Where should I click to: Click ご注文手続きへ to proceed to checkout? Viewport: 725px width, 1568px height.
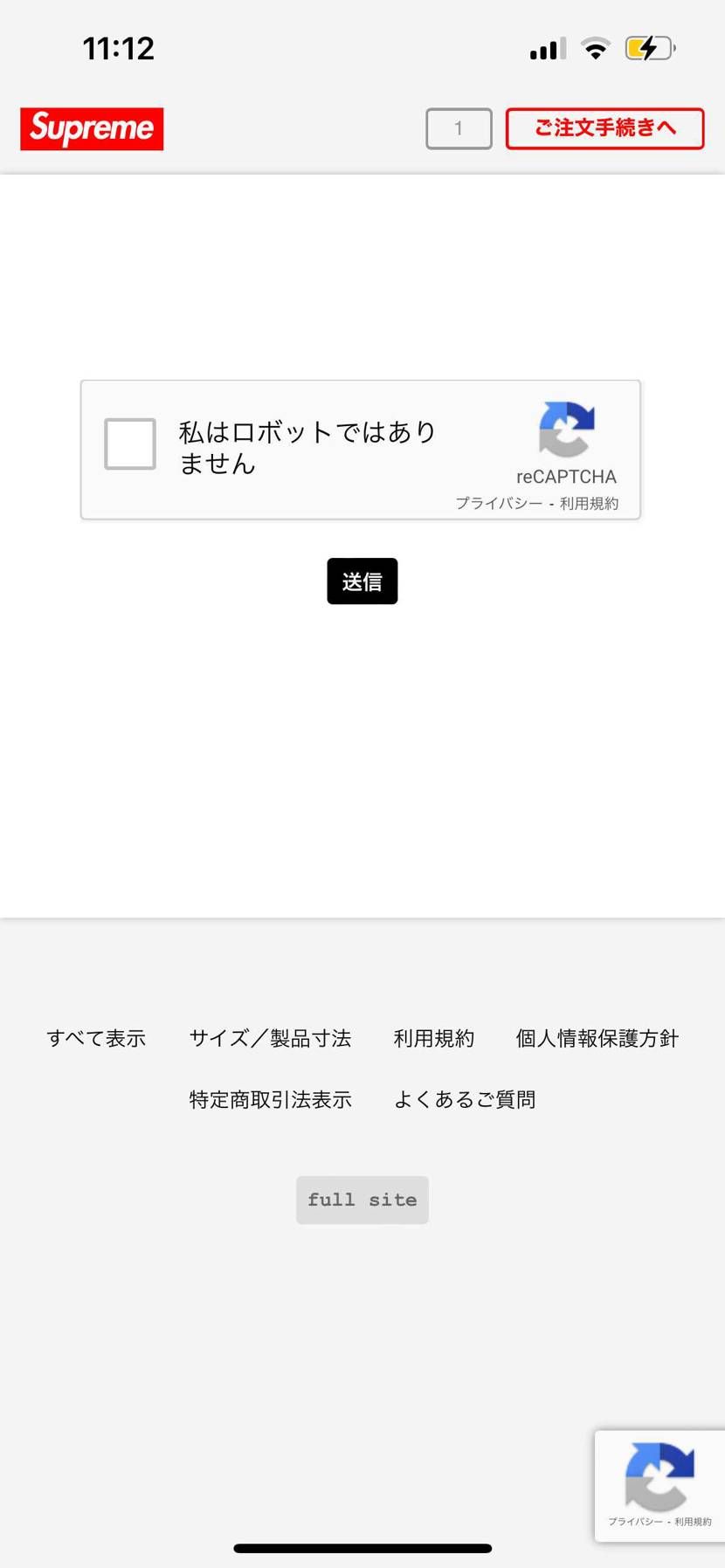pos(604,127)
